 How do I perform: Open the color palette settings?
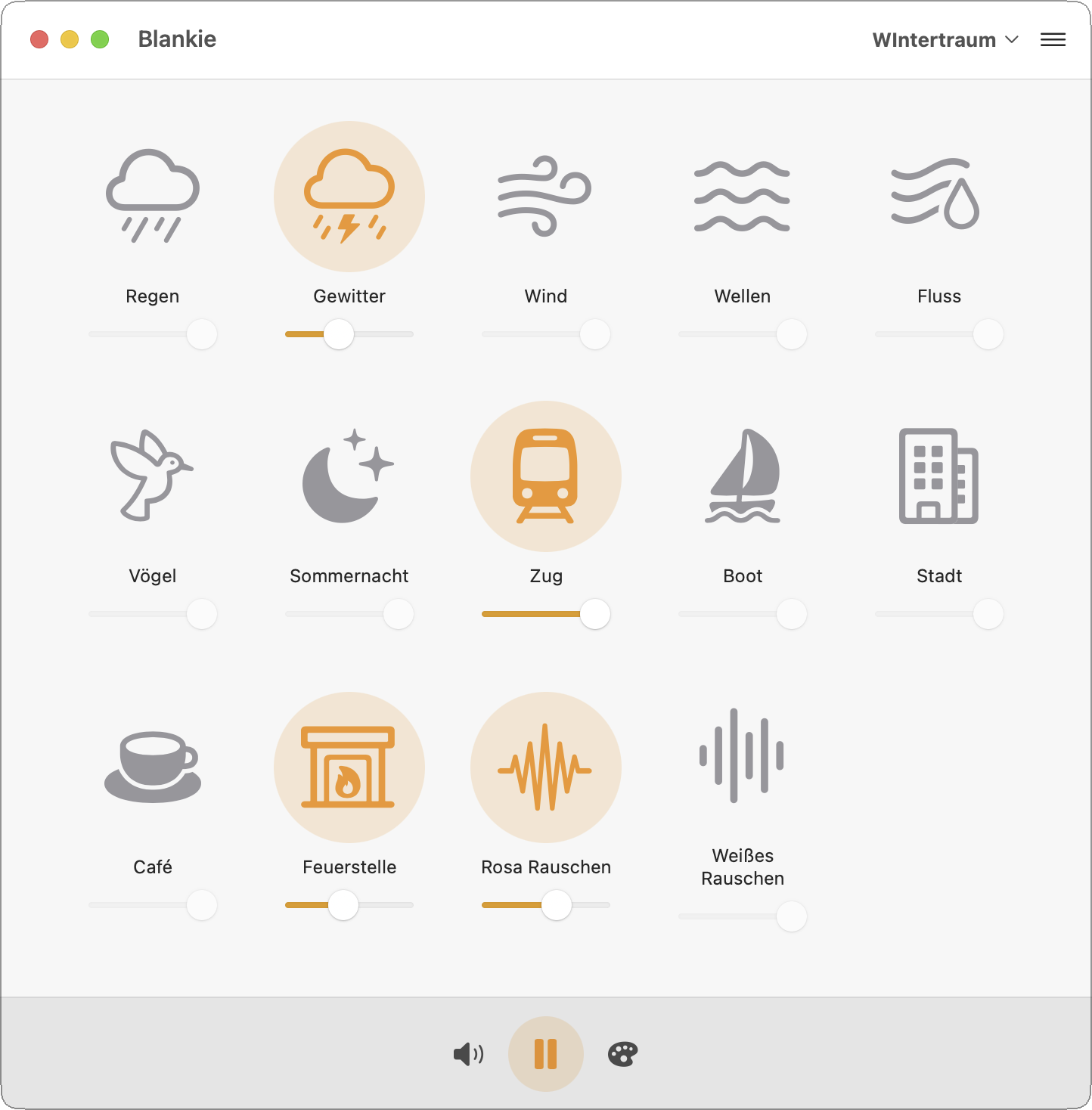pyautogui.click(x=622, y=1053)
